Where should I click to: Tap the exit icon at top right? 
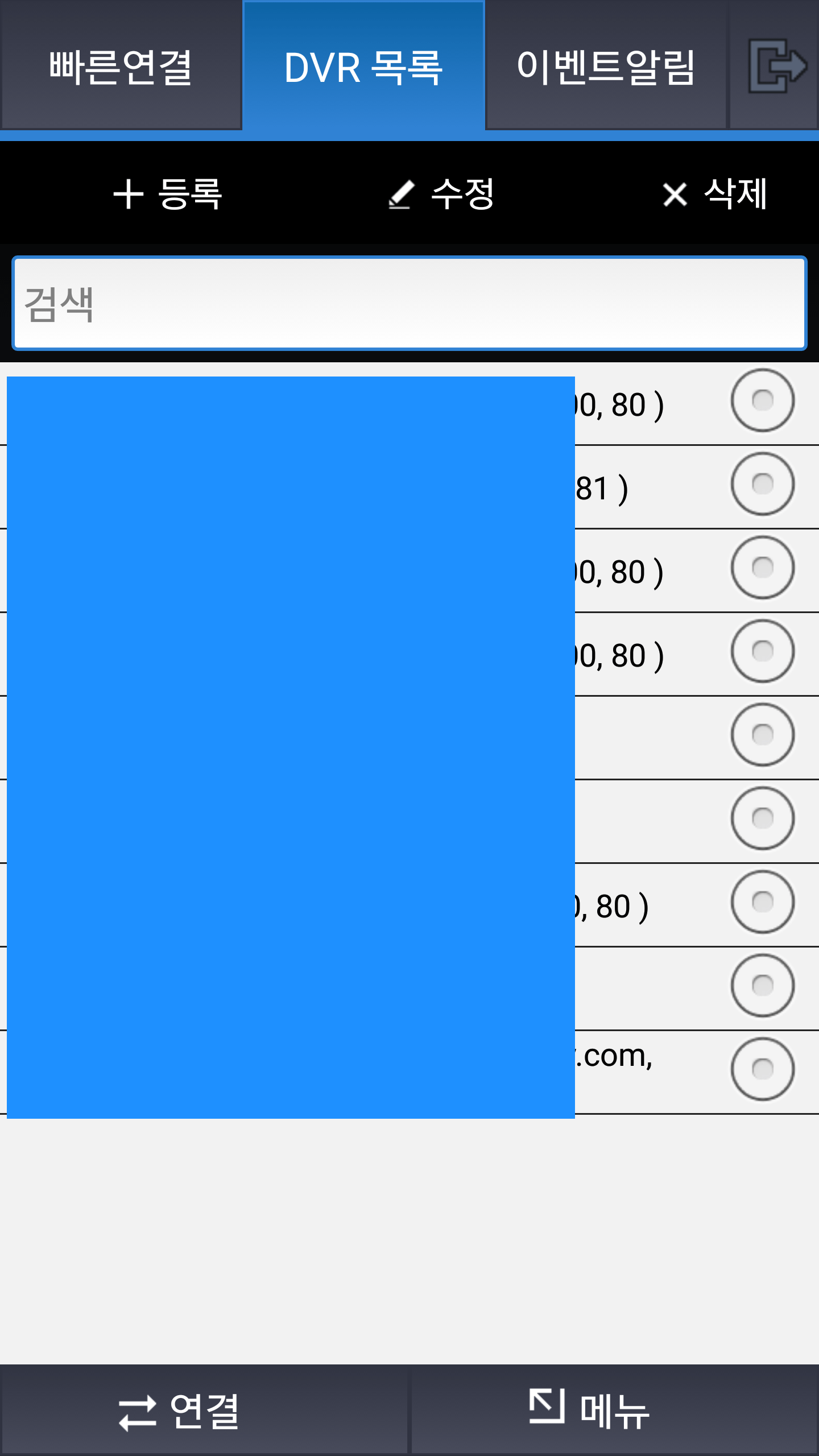click(776, 66)
